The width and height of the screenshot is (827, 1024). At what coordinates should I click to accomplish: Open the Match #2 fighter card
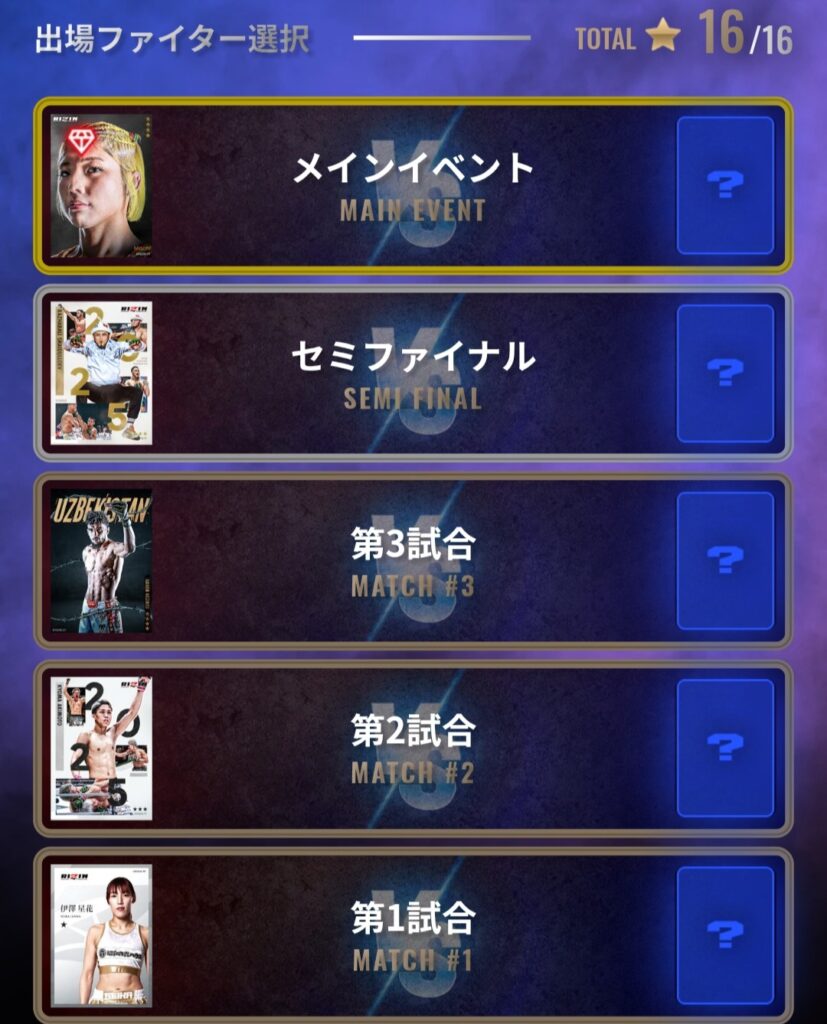click(x=101, y=748)
